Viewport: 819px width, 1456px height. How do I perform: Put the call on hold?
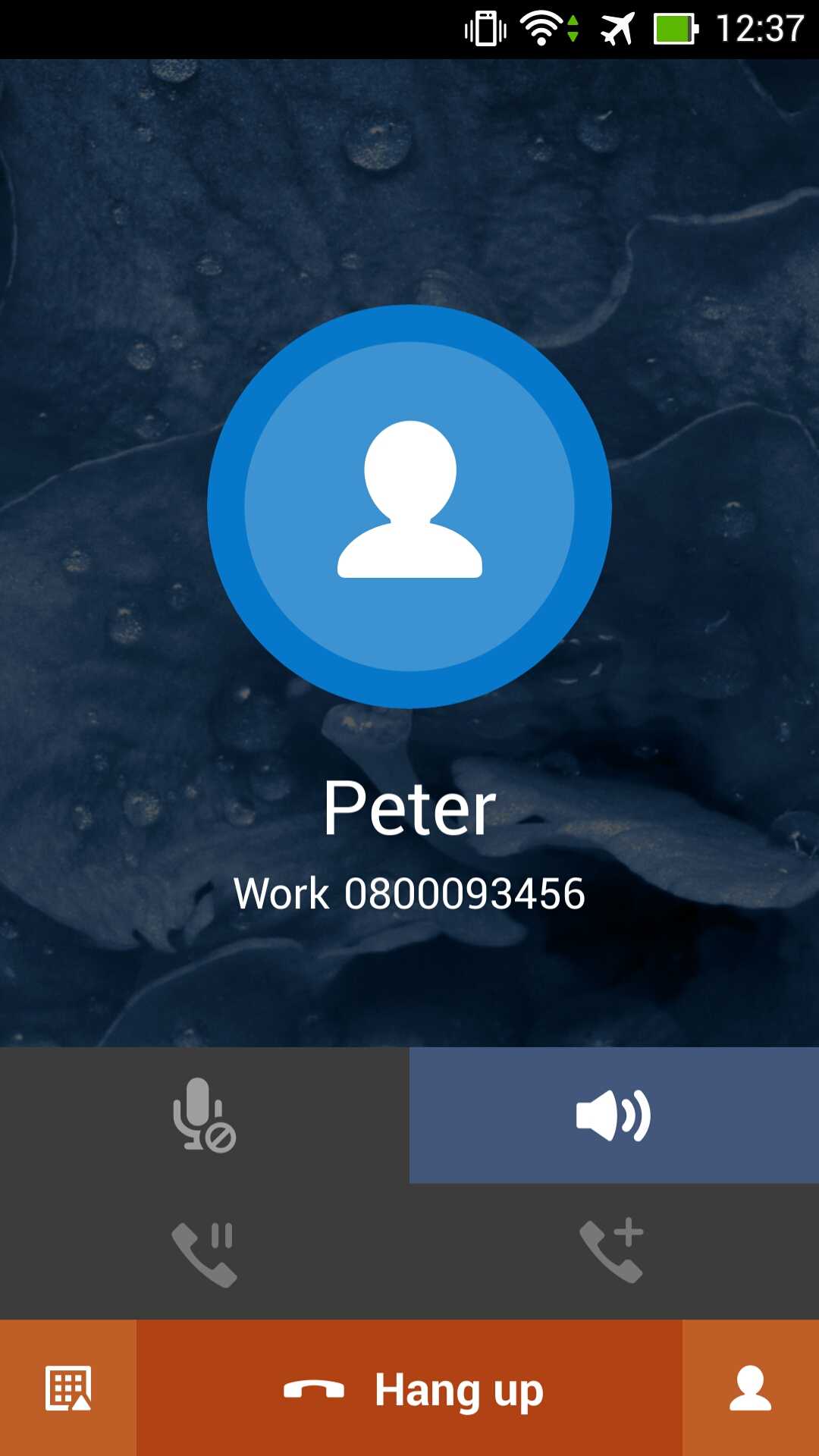click(204, 1253)
